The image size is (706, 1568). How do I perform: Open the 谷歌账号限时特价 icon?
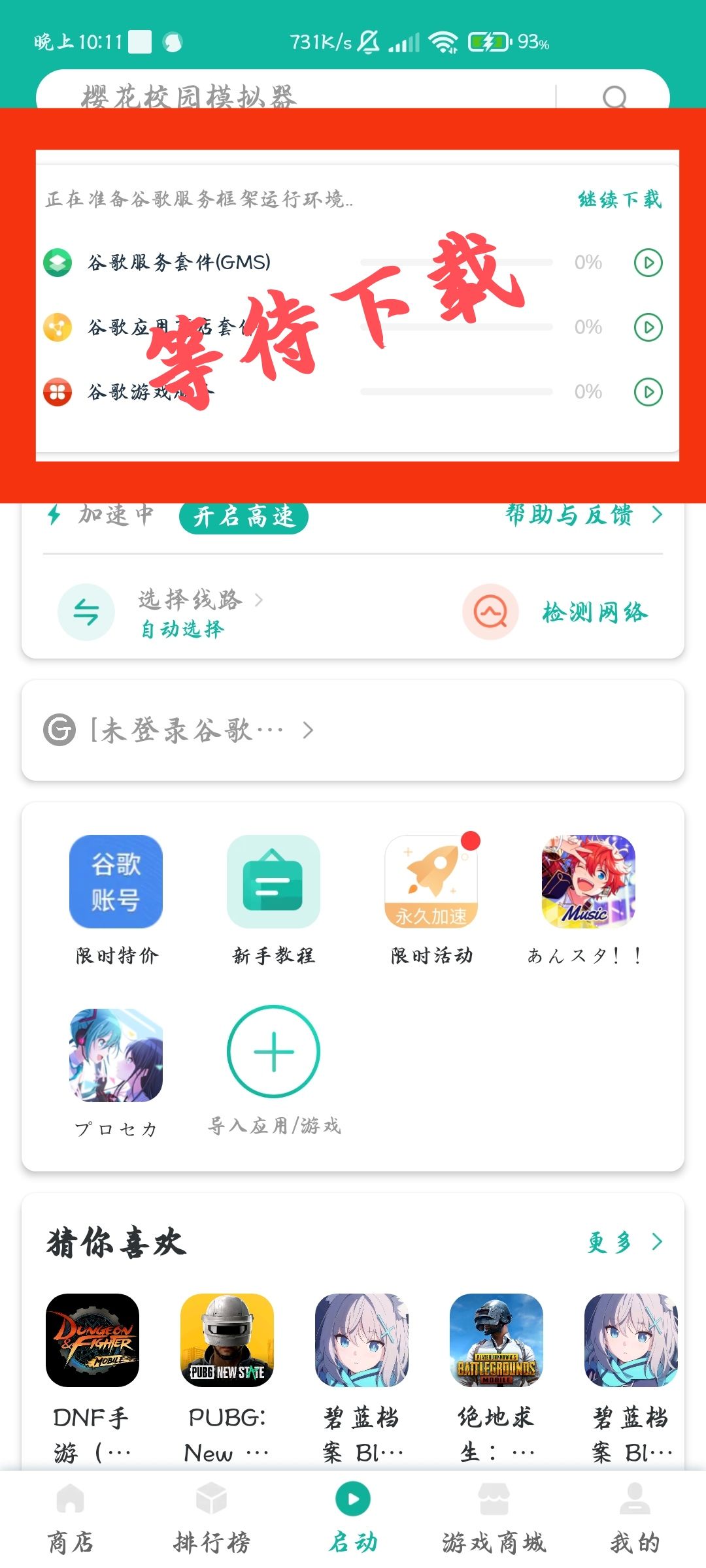tap(115, 881)
